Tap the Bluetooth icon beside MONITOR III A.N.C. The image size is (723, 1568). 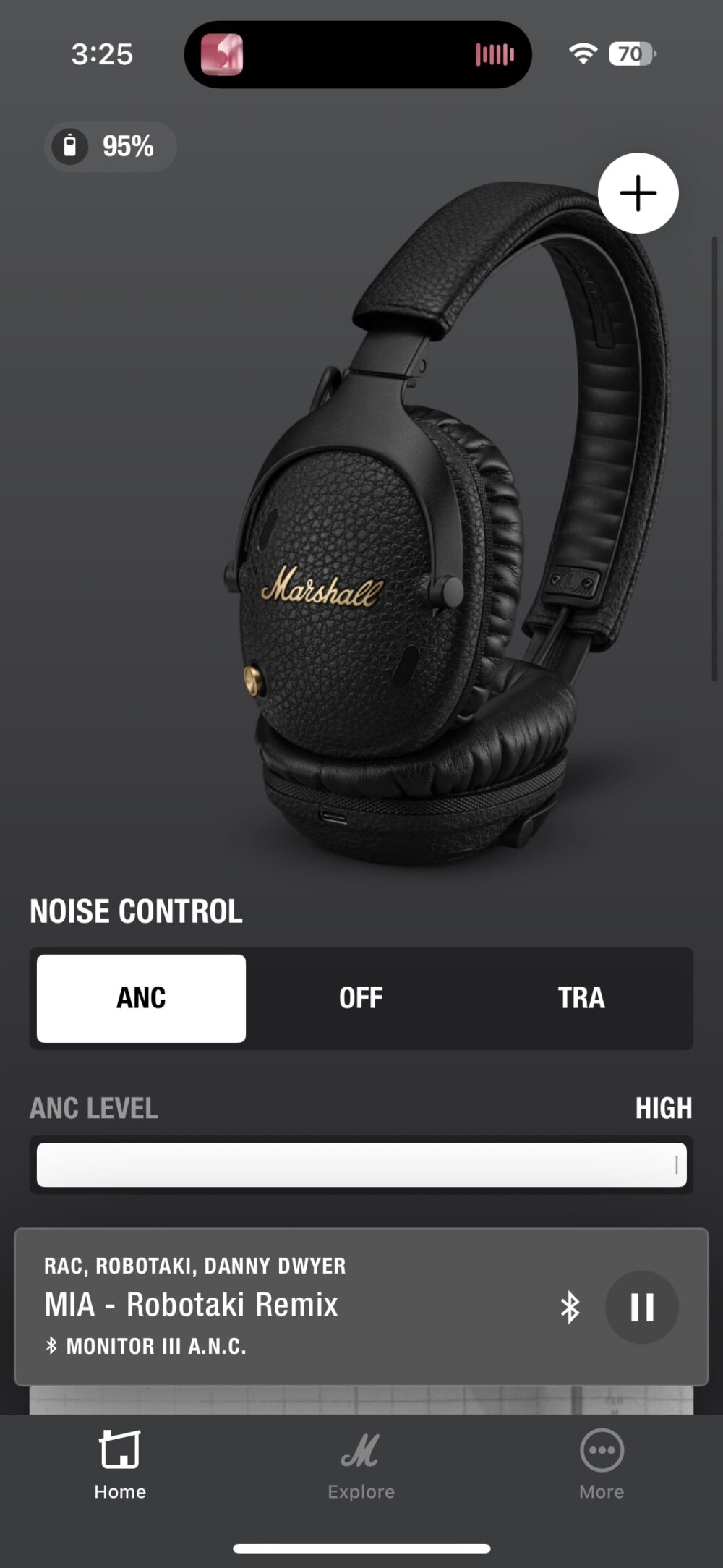[51, 1346]
